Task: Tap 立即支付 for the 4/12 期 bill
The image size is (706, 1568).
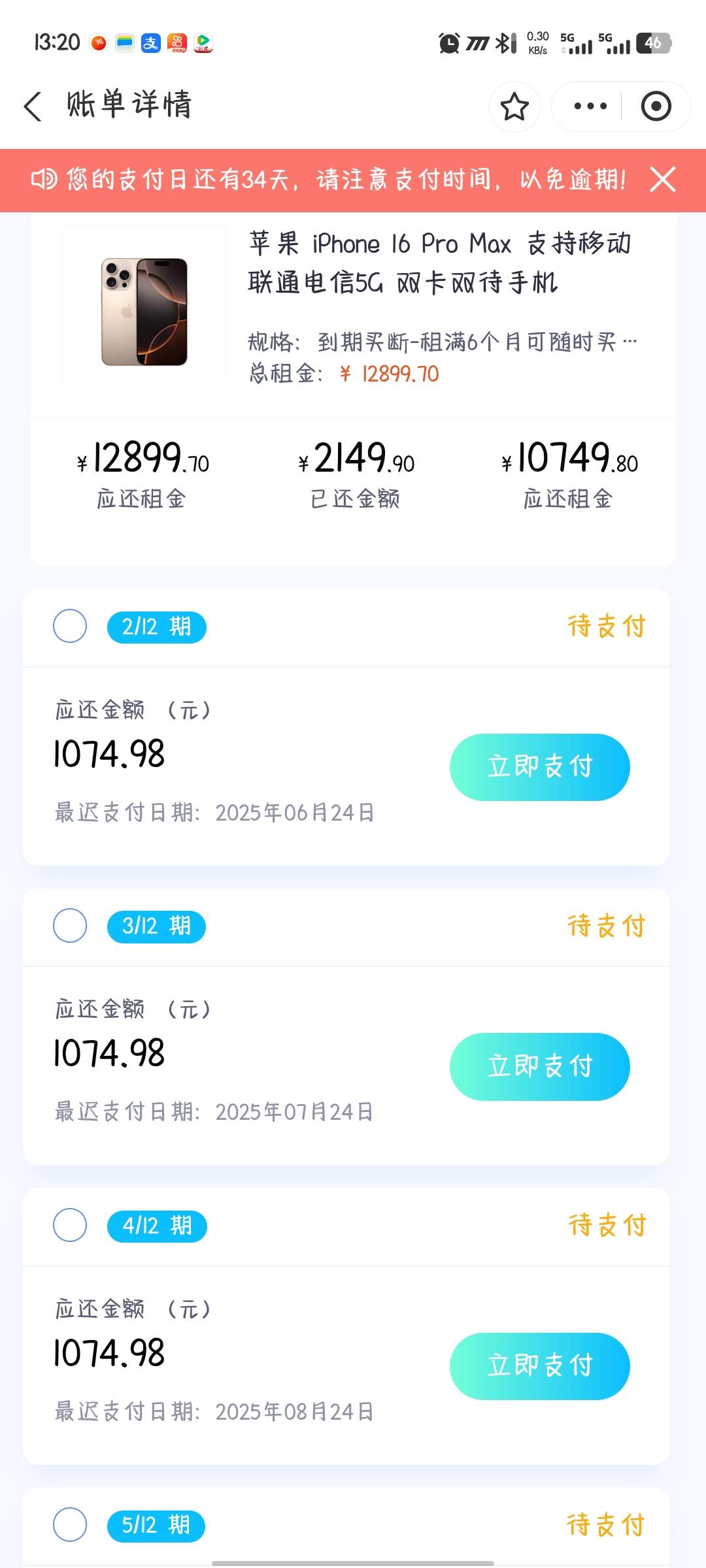Action: point(540,1366)
